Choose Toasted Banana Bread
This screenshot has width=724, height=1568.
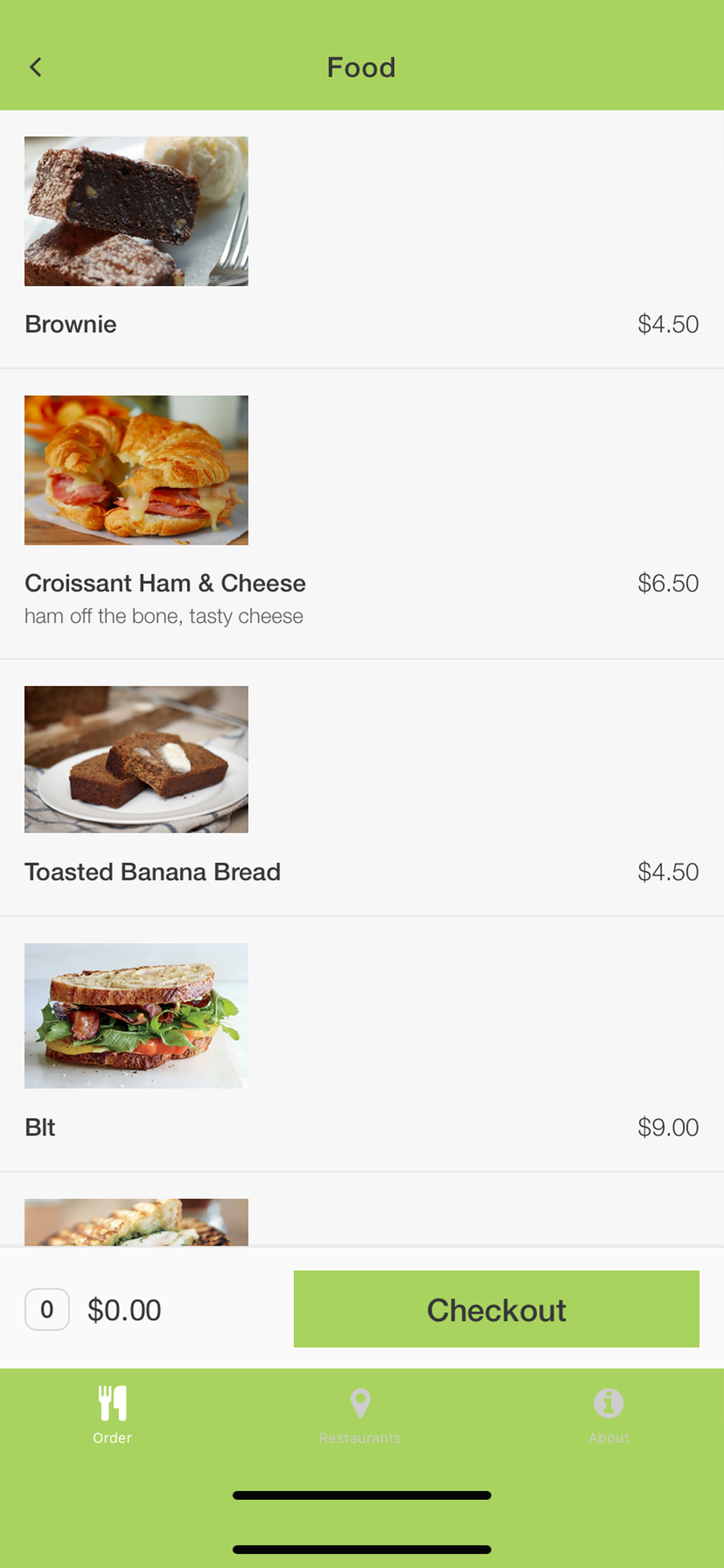362,787
